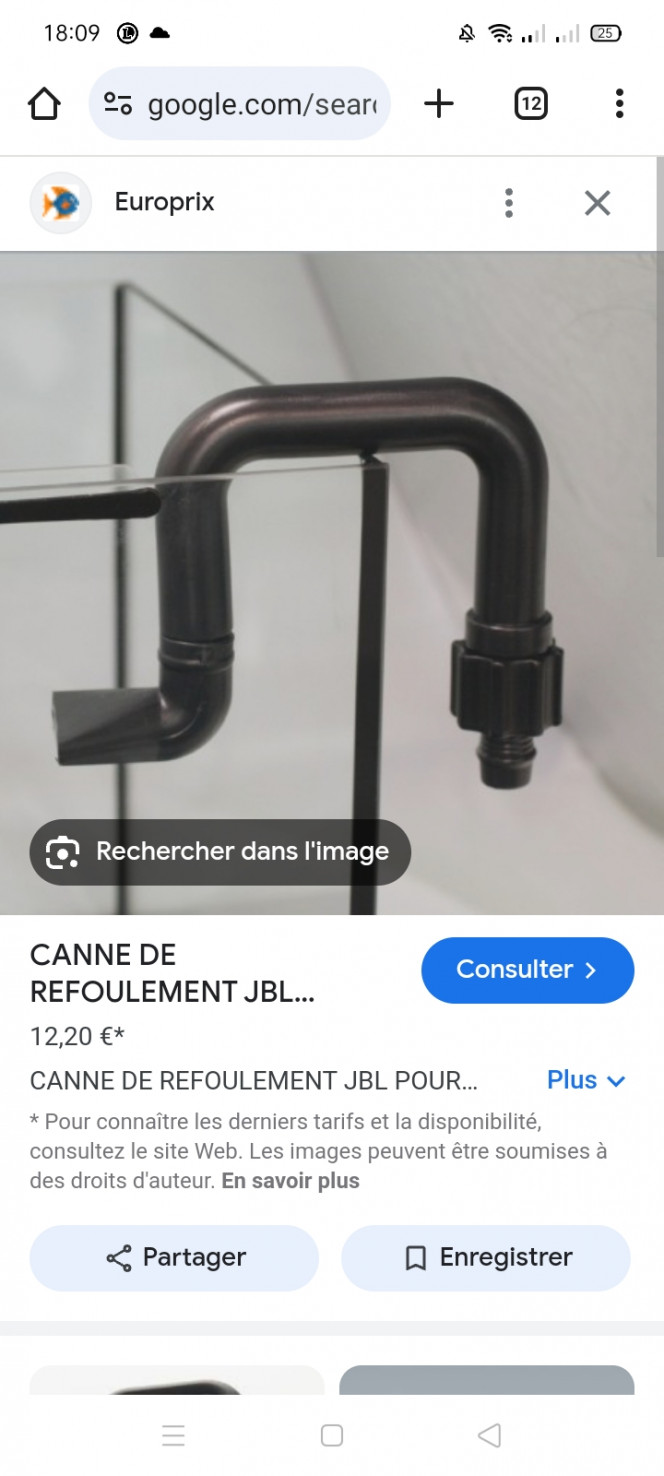Open Chrome's overflow menu
This screenshot has width=664, height=1476.
click(x=619, y=104)
